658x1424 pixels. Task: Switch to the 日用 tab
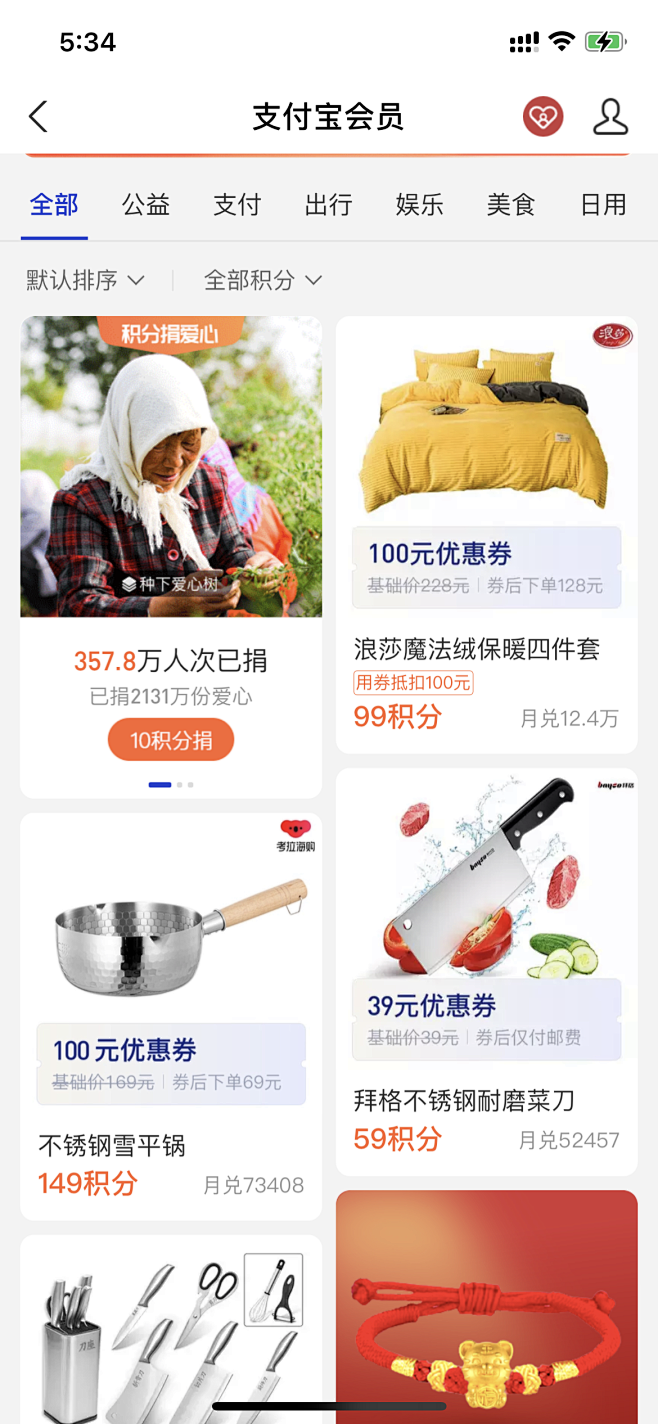[x=603, y=205]
